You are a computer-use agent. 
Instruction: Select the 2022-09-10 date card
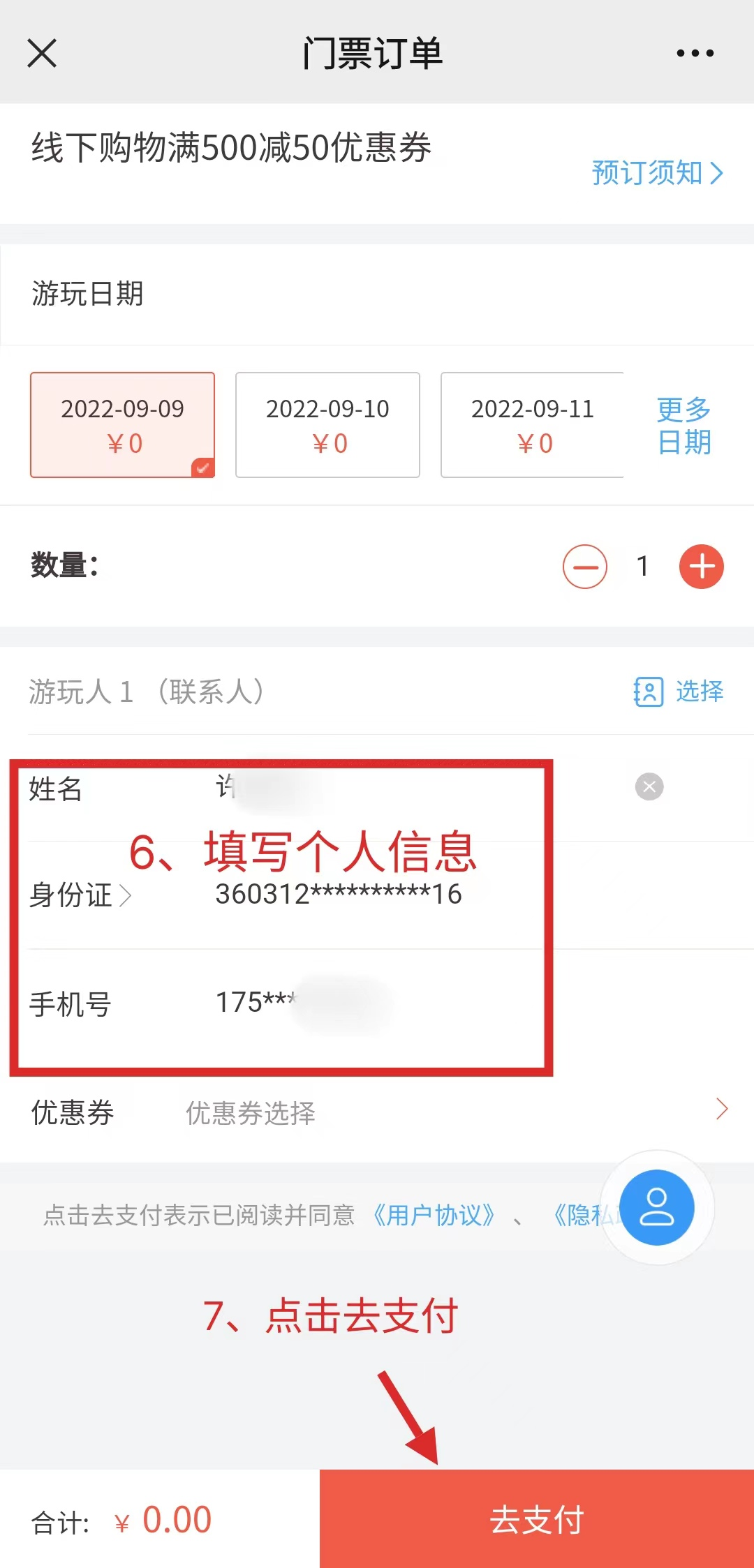[x=327, y=425]
